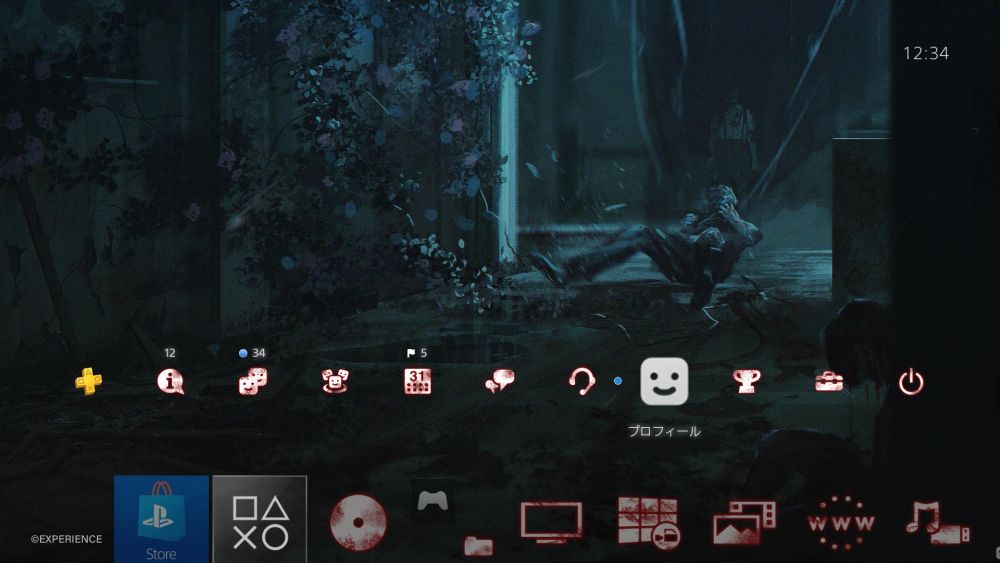1000x563 pixels.
Task: Open the TV and video icon
Action: [551, 522]
